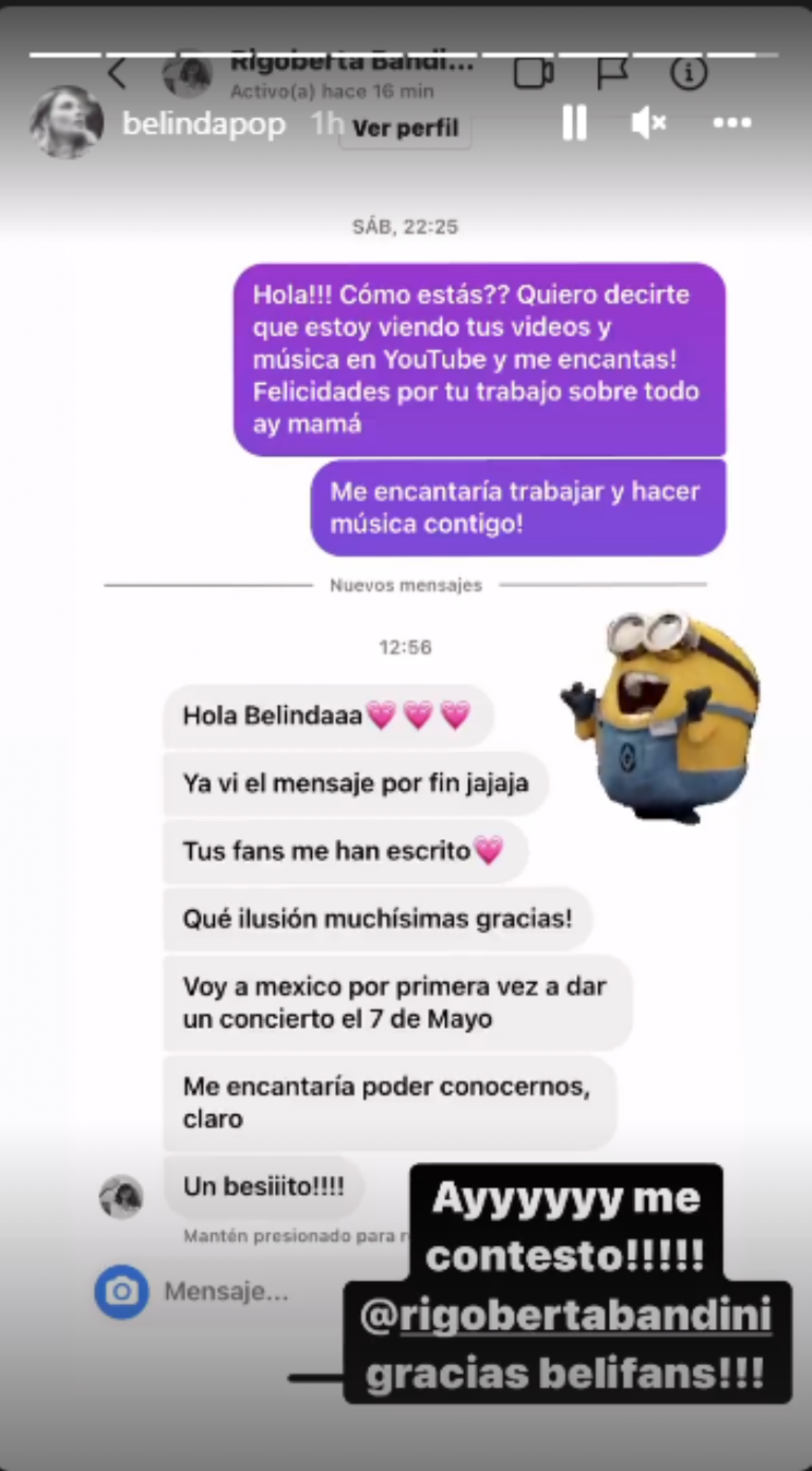Viewport: 812px width, 1471px height.
Task: Pause the belindapop story
Action: [x=574, y=124]
